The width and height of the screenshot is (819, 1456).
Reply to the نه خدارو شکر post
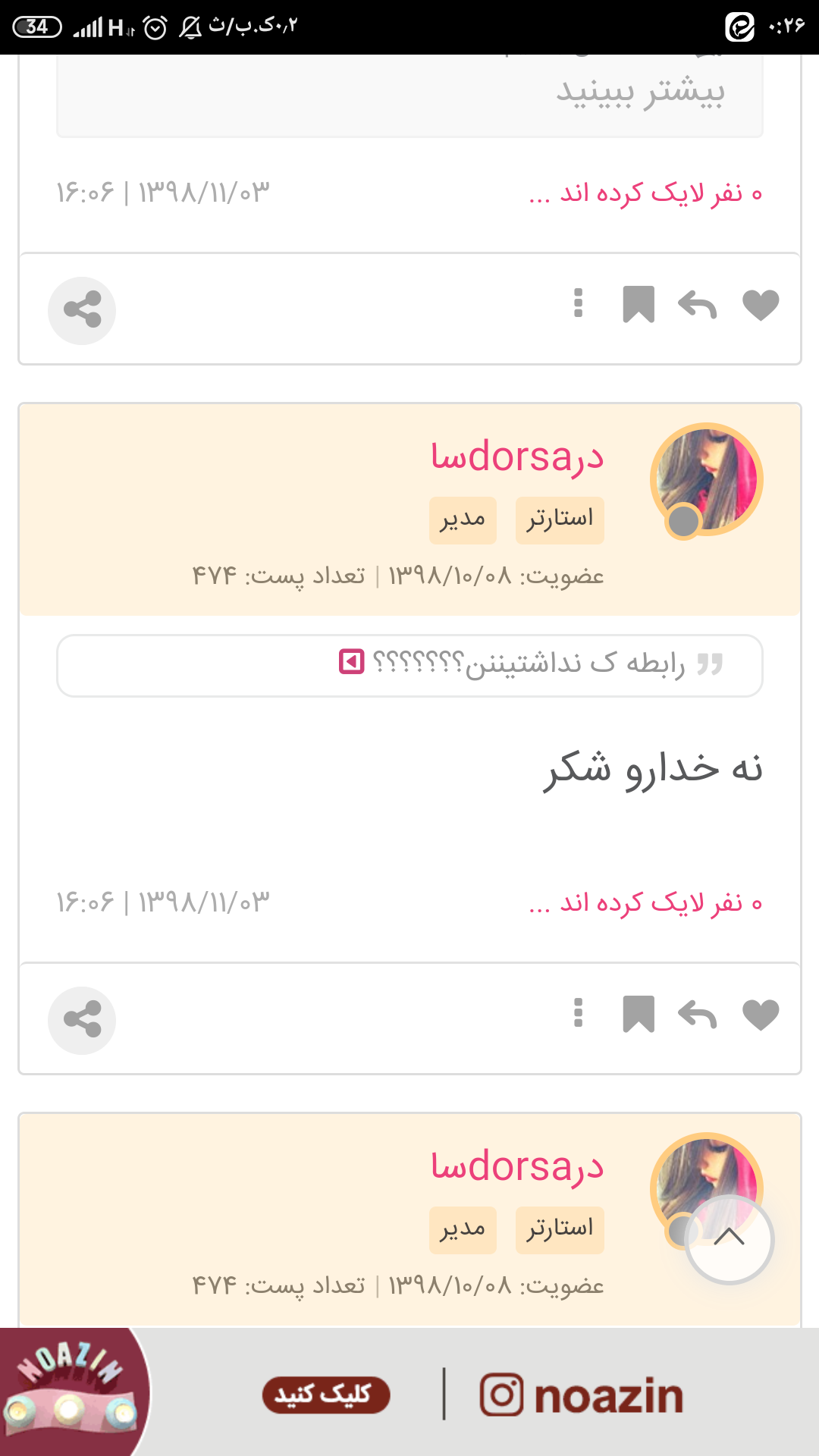(697, 1015)
